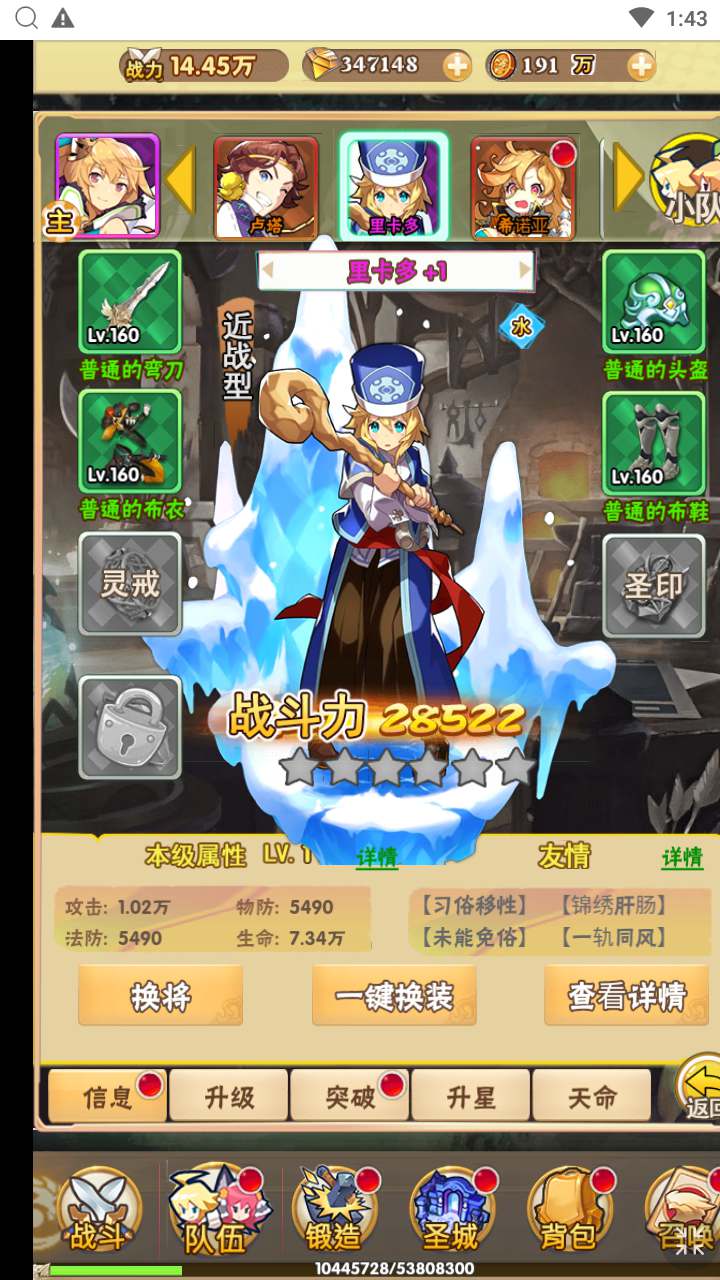Open 圣城 in the bottom menu

451,1212
